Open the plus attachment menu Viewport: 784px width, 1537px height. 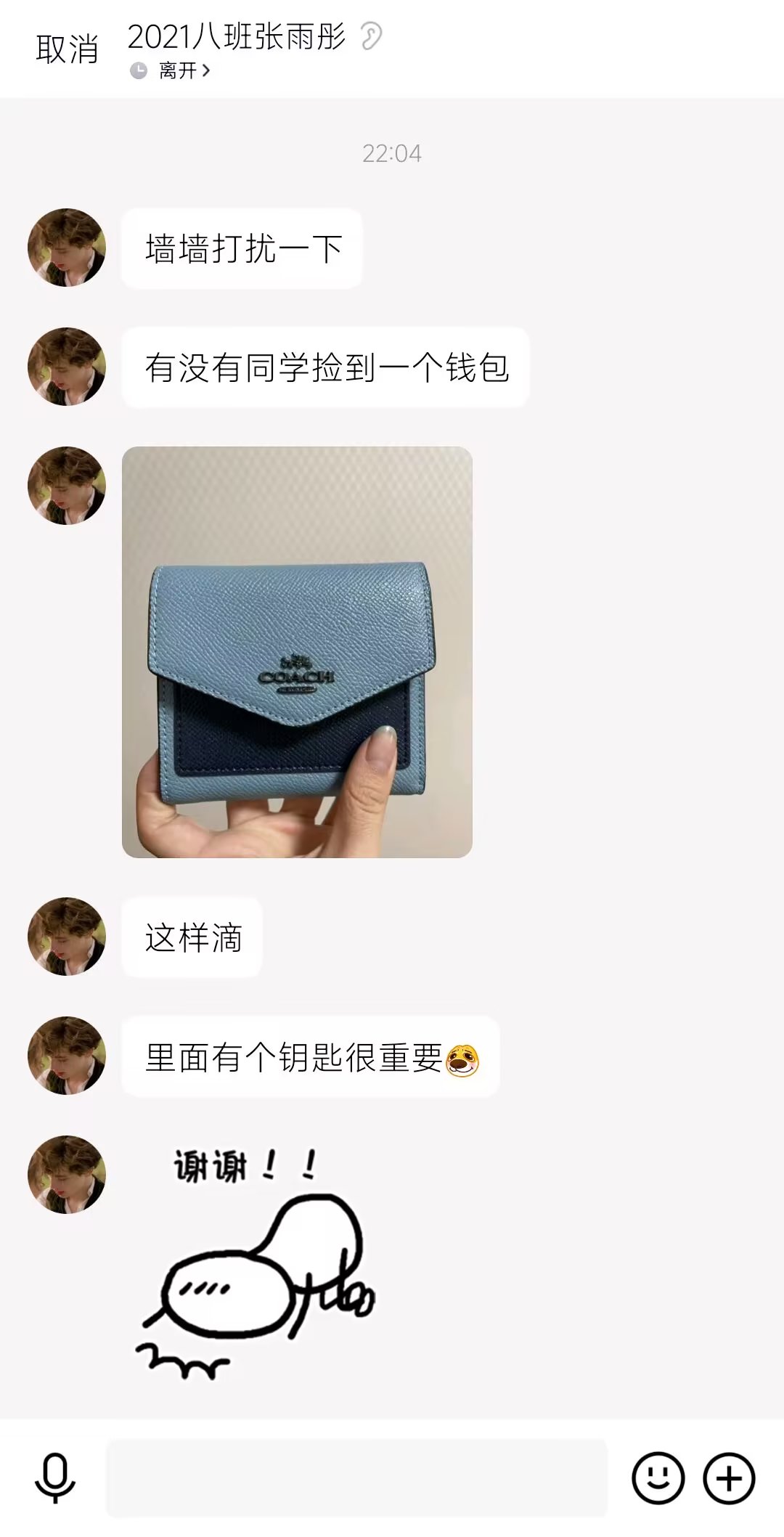729,1477
